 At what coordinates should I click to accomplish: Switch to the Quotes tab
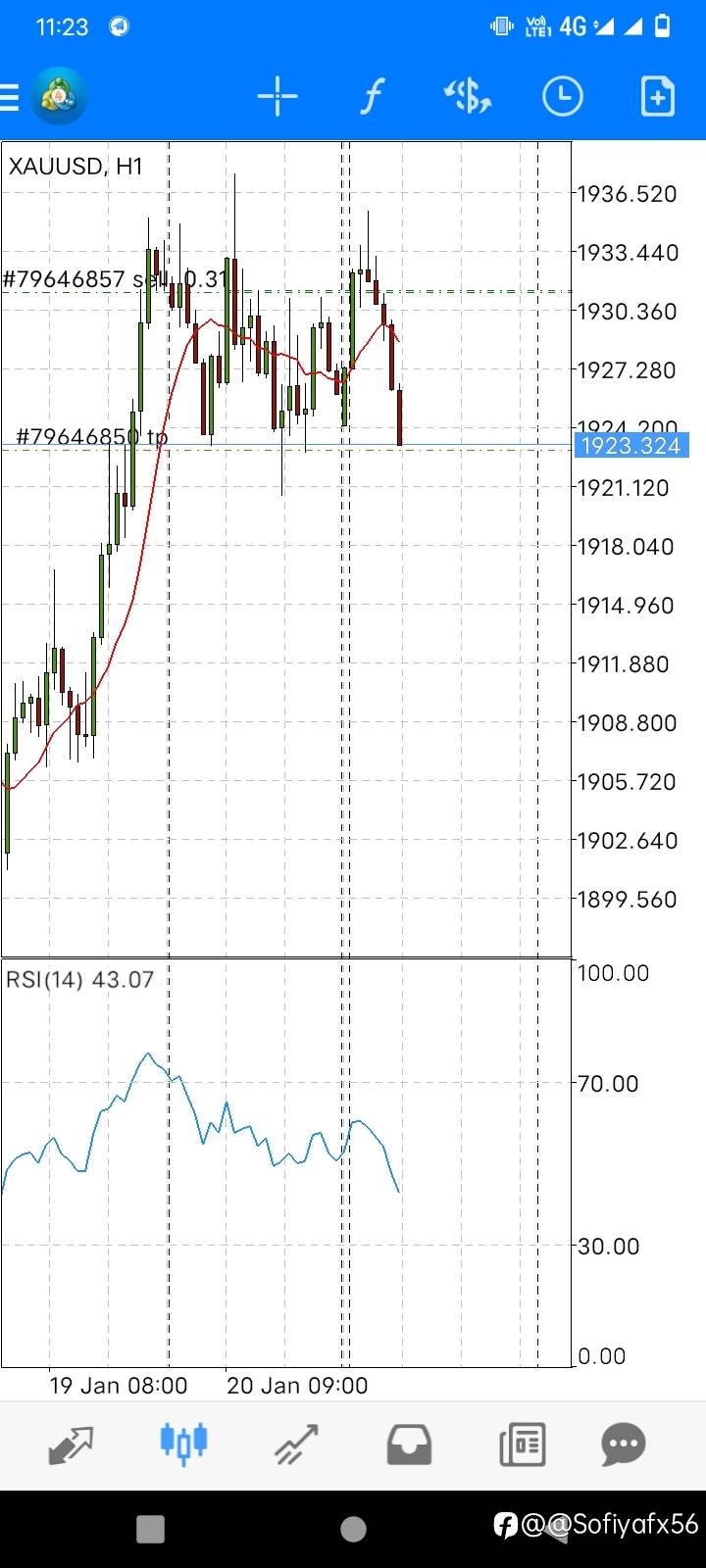(x=71, y=1445)
